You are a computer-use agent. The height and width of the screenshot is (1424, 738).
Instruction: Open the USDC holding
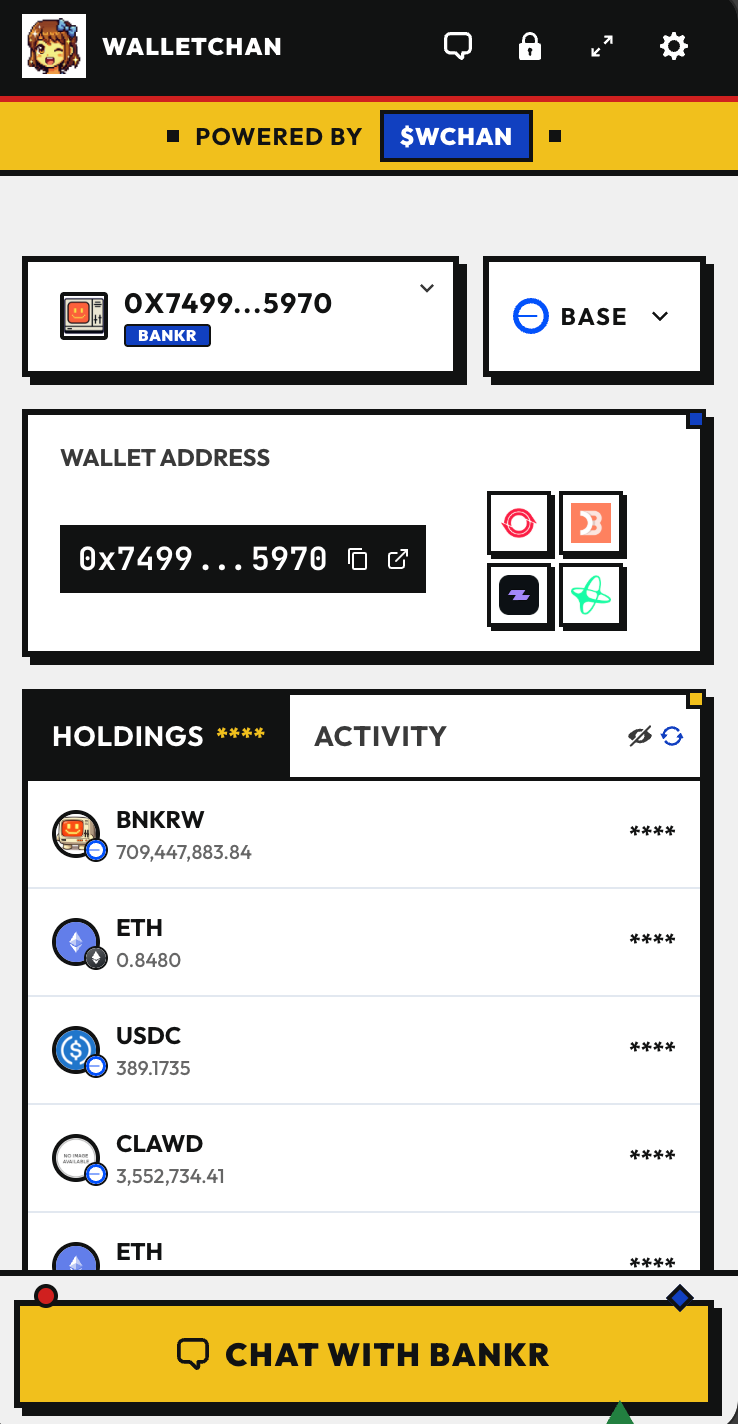[x=363, y=1051]
